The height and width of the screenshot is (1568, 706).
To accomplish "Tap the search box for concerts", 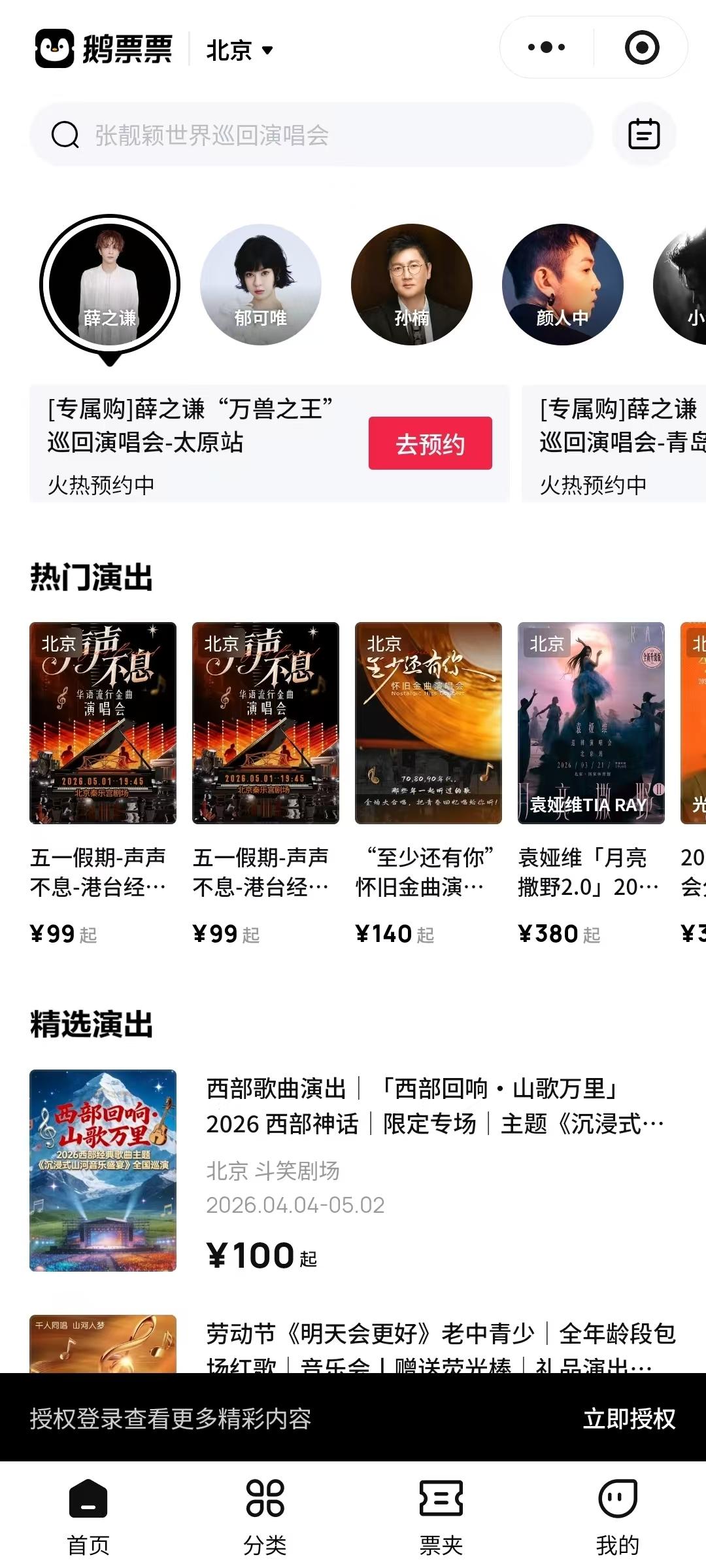I will [x=311, y=135].
